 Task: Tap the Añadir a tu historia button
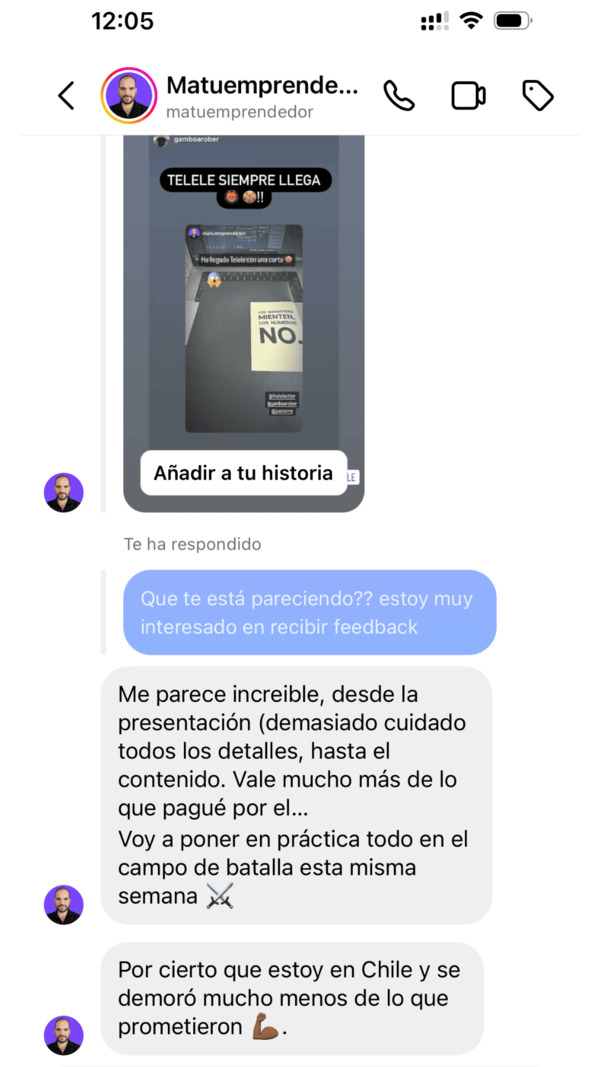pos(243,473)
